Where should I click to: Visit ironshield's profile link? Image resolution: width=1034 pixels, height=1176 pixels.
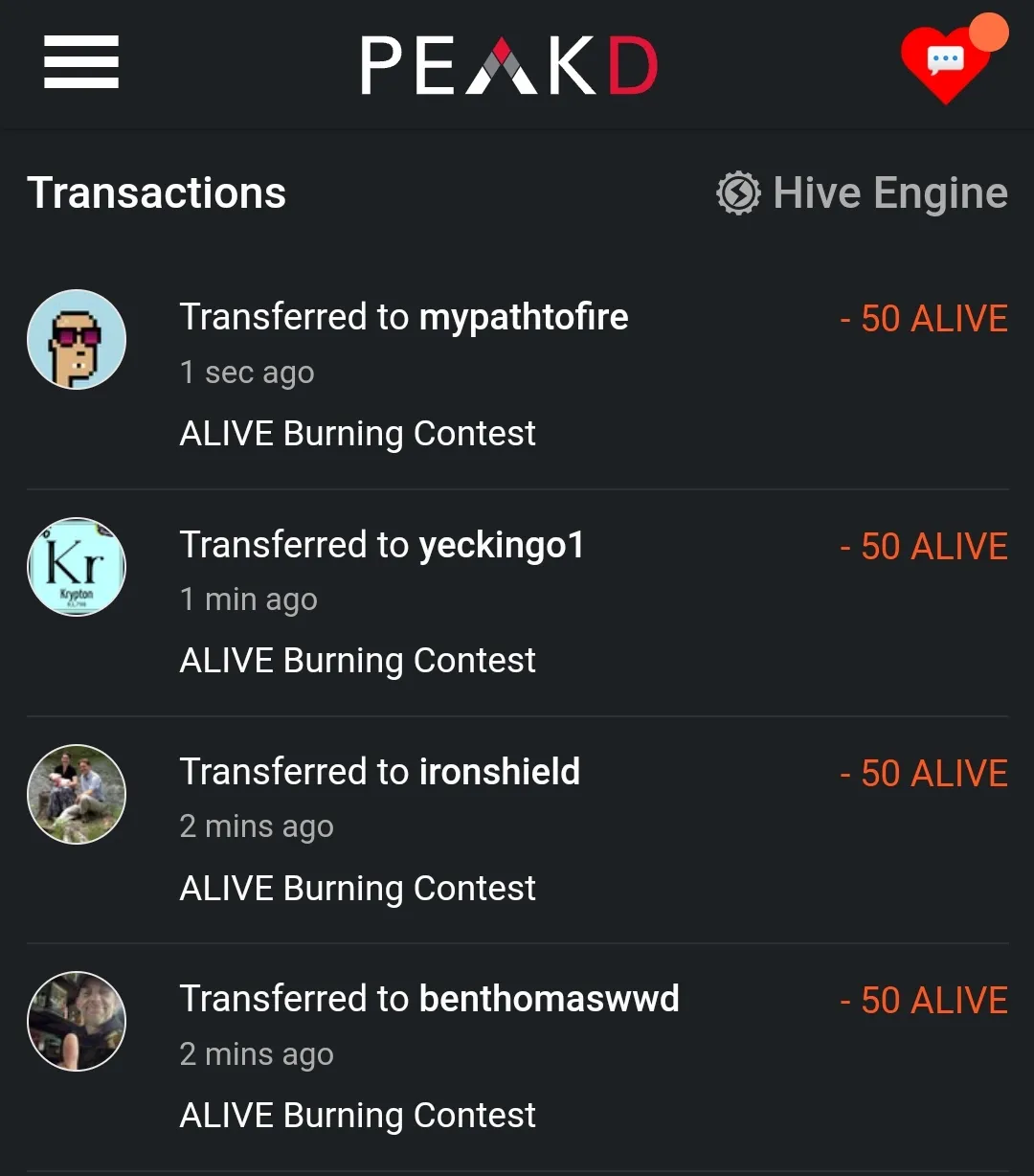500,772
